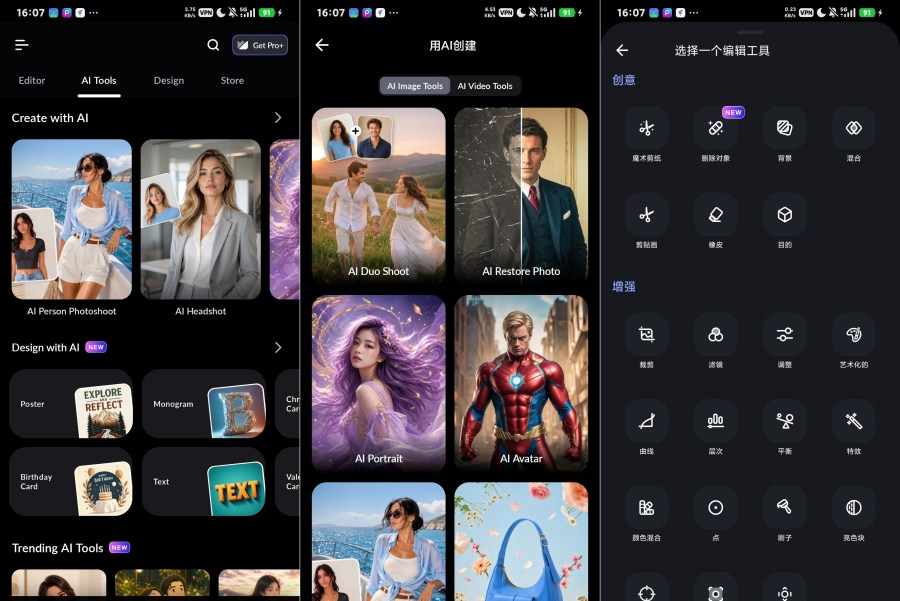Open the Store tab
Screen dimensions: 900x601
(x=232, y=80)
